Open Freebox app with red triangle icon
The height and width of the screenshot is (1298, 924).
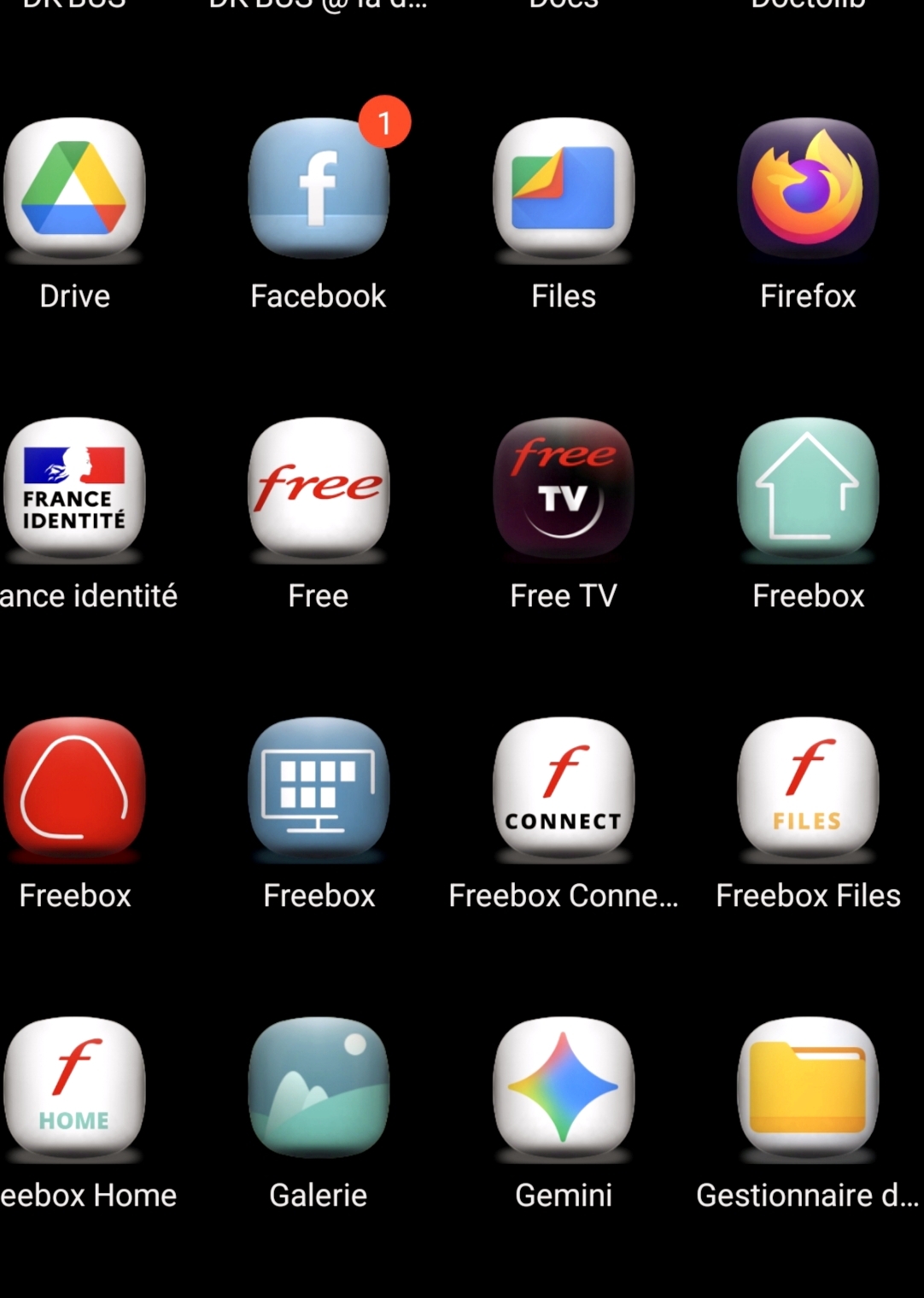pos(74,788)
